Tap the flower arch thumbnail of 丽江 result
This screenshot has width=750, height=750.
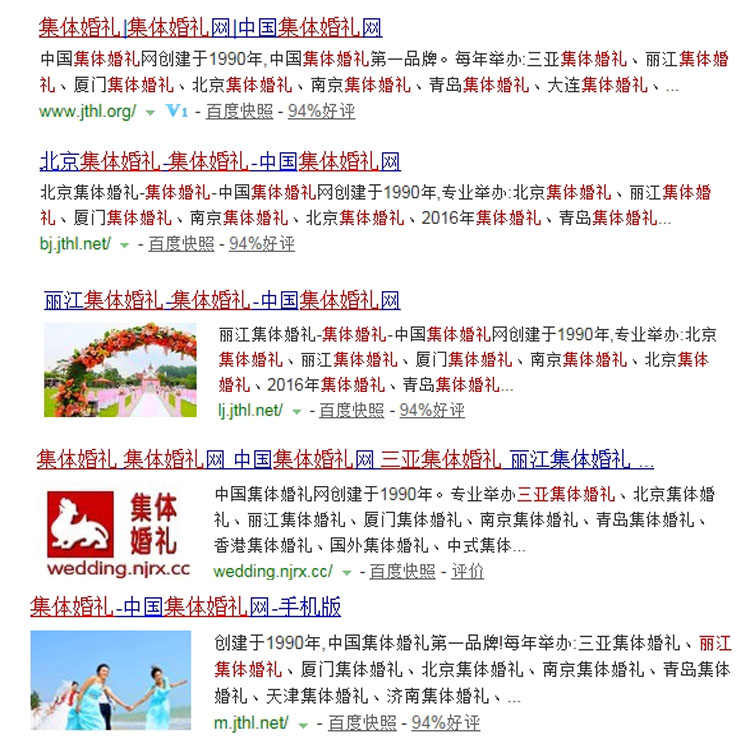pyautogui.click(x=120, y=370)
